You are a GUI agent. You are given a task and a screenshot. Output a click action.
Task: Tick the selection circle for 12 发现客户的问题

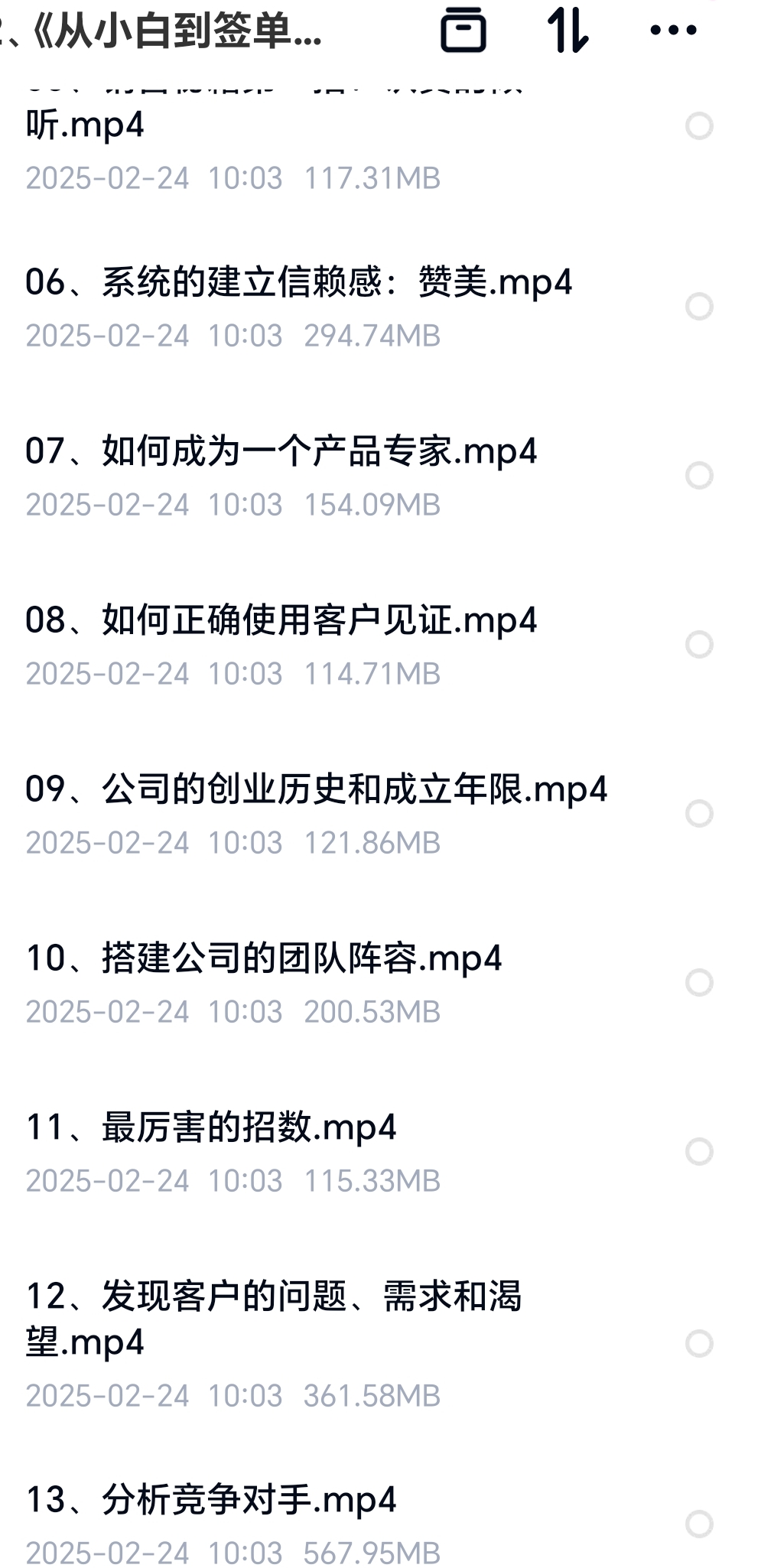click(699, 1344)
